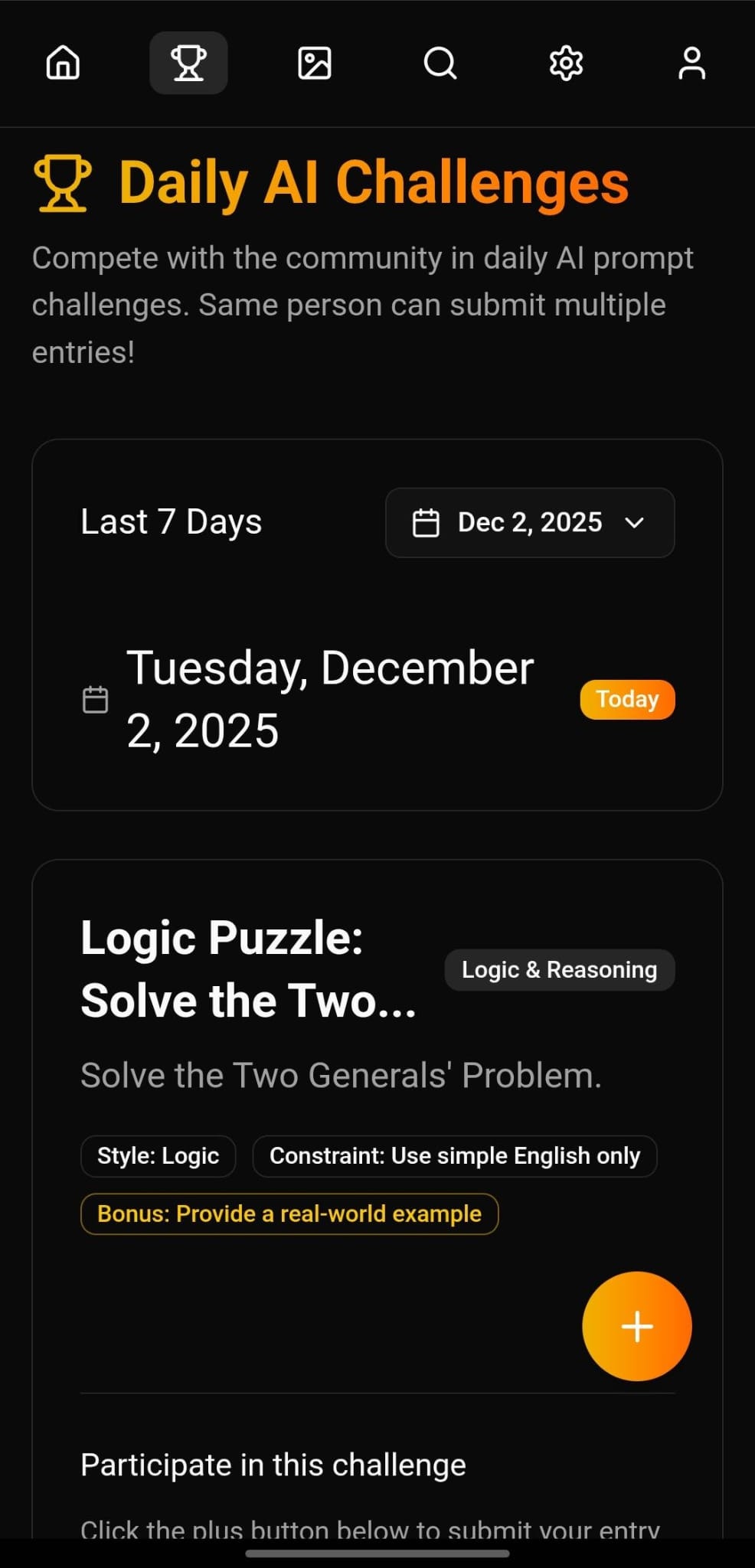Screen dimensions: 755x1568
Task: Switch to the image gallery tab
Action: pyautogui.click(x=314, y=63)
